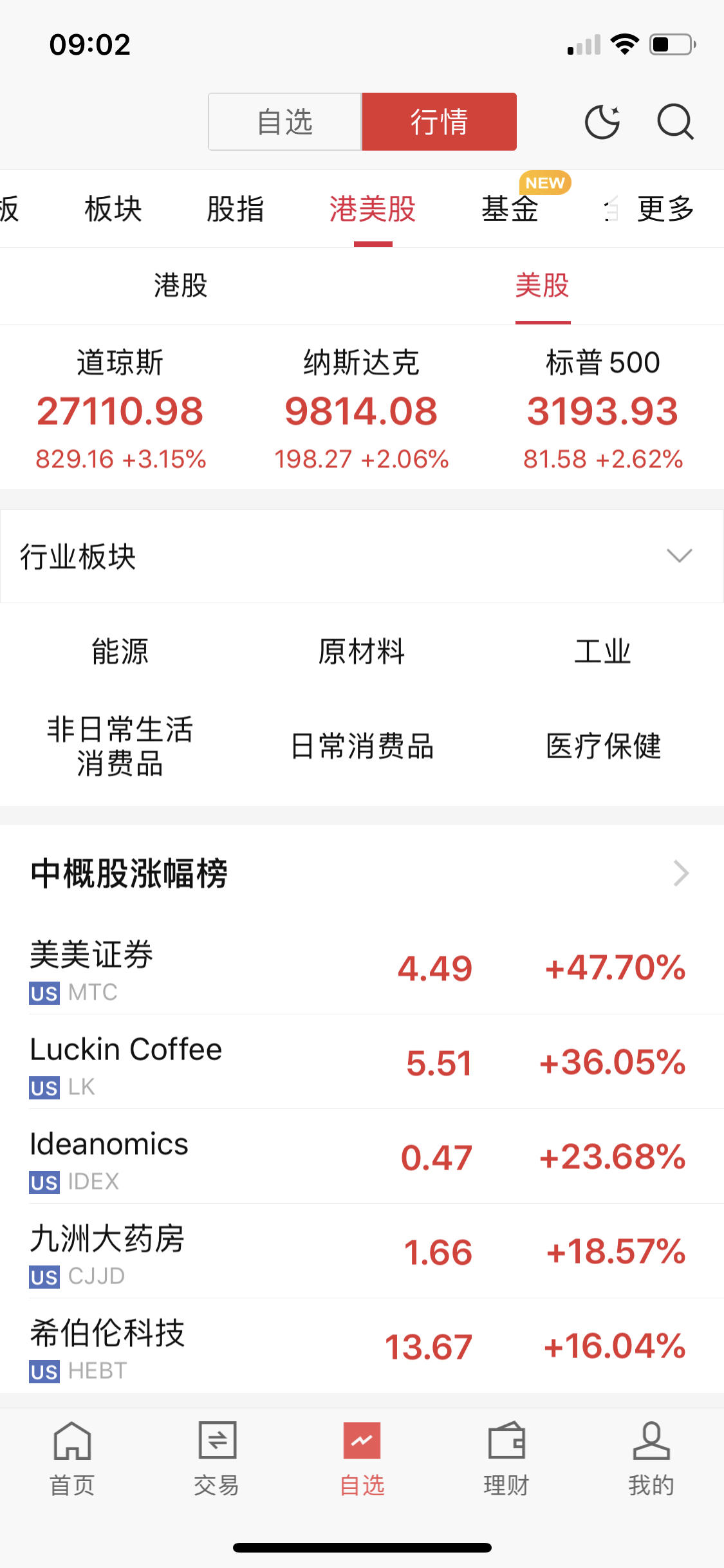Choose the 能源 sector

[120, 651]
